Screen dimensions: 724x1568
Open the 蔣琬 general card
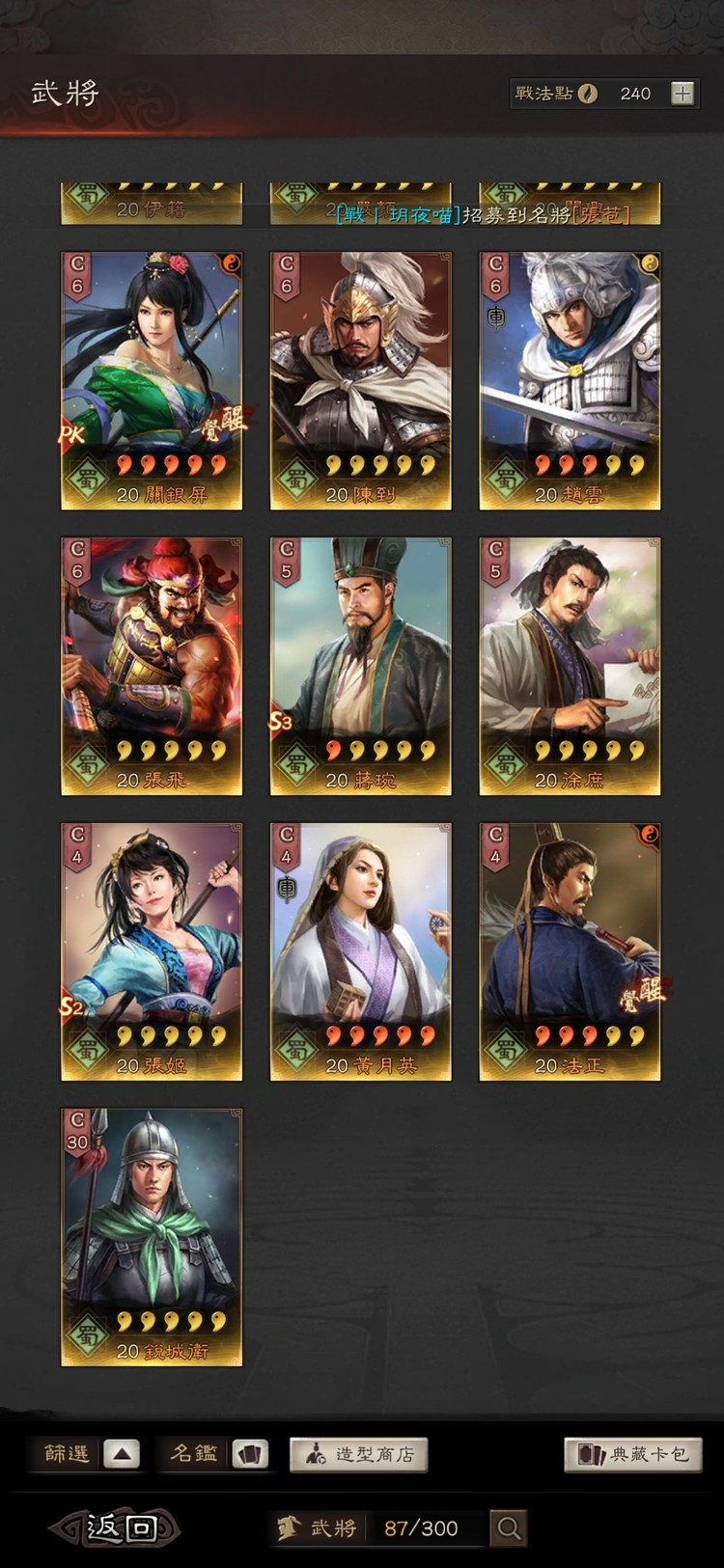coord(360,666)
